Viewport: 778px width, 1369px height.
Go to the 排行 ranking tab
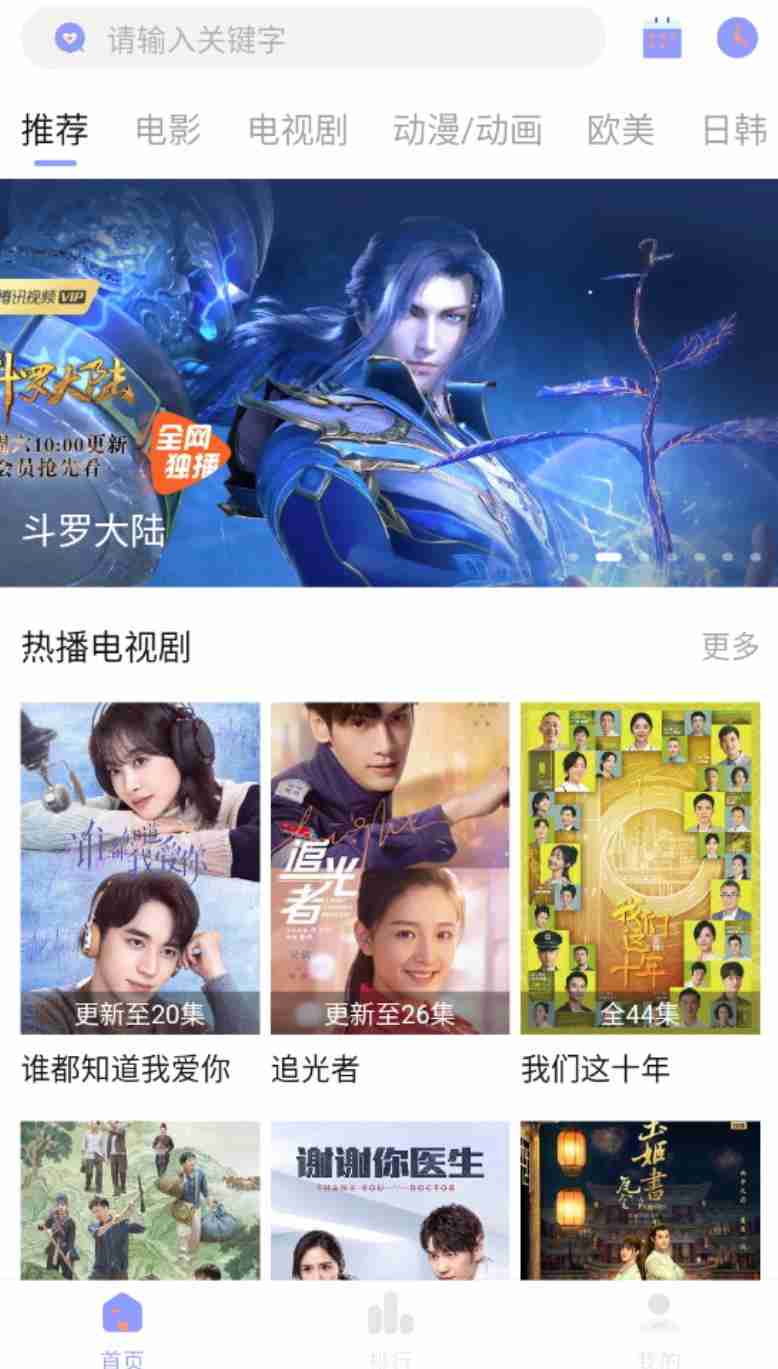[390, 1328]
